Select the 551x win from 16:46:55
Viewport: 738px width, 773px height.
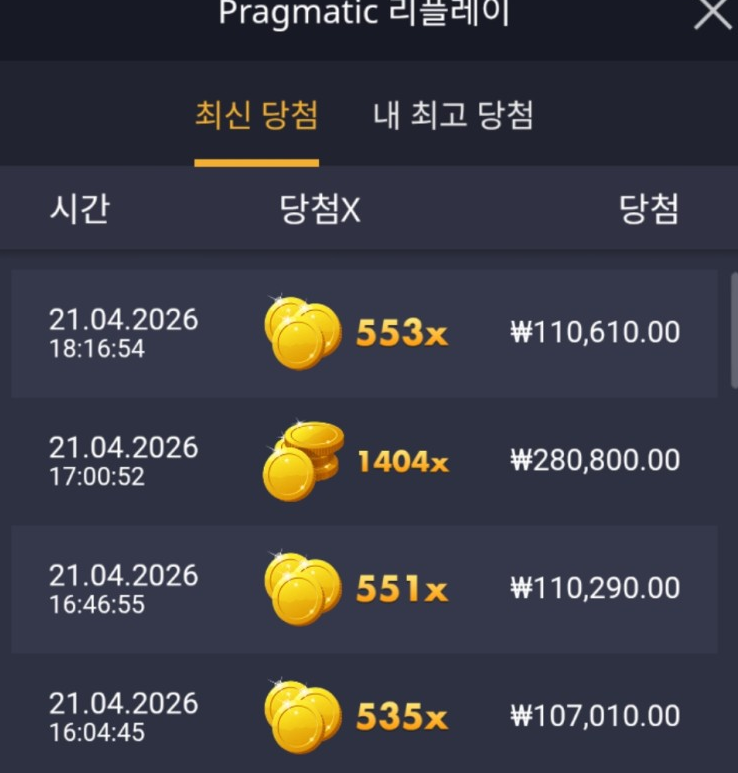coord(364,589)
